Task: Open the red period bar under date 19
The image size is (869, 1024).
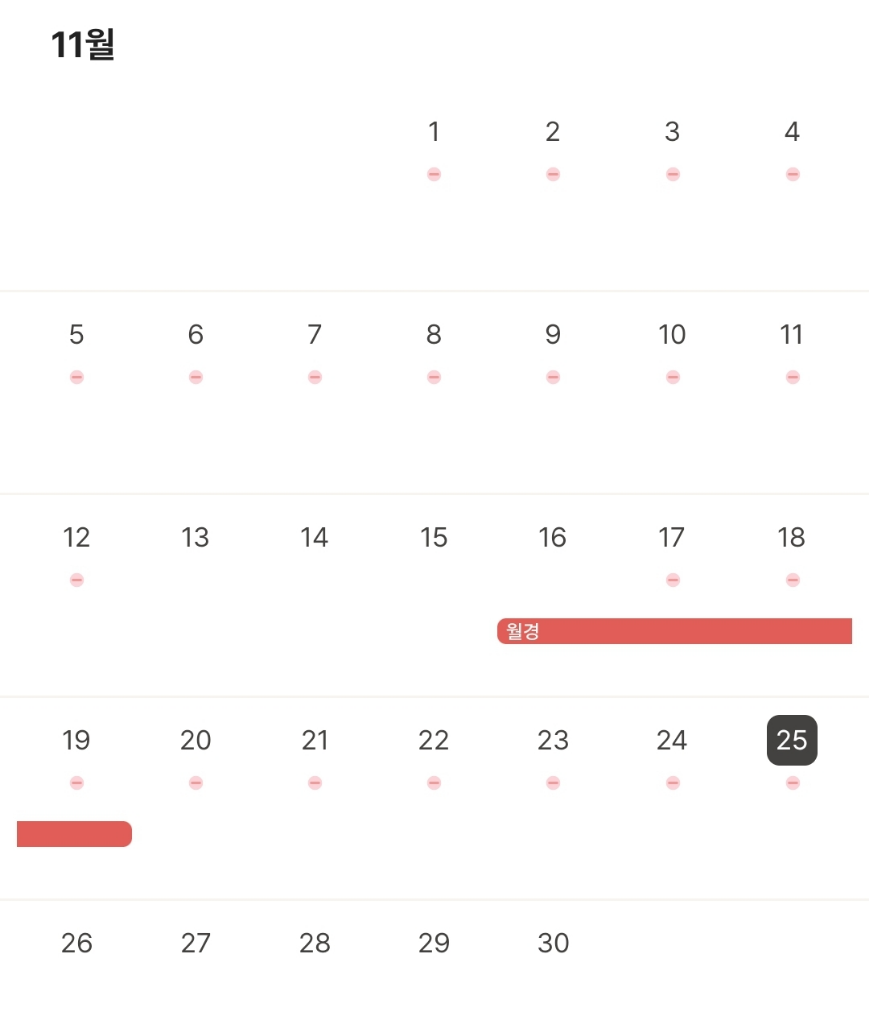Action: (75, 834)
